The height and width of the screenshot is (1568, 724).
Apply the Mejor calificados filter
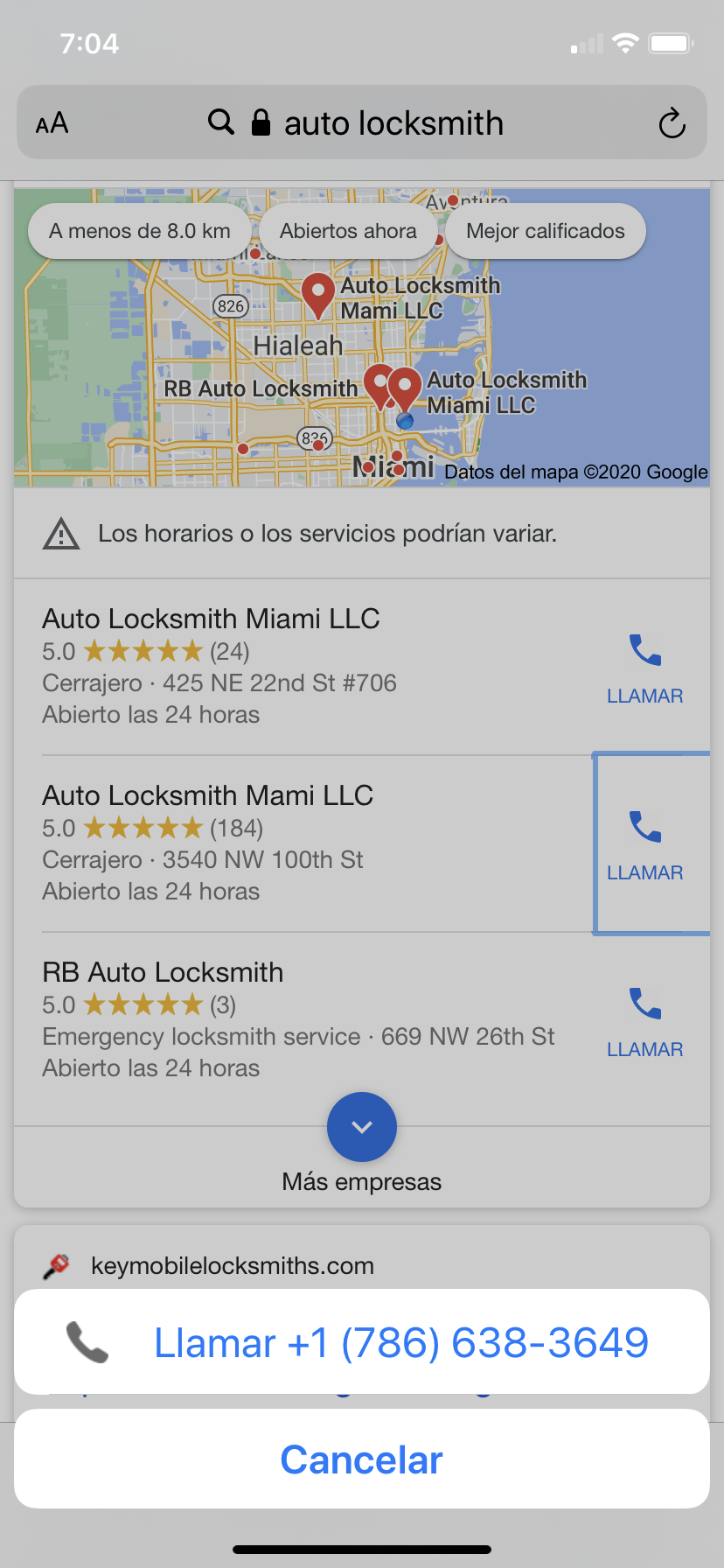[546, 231]
